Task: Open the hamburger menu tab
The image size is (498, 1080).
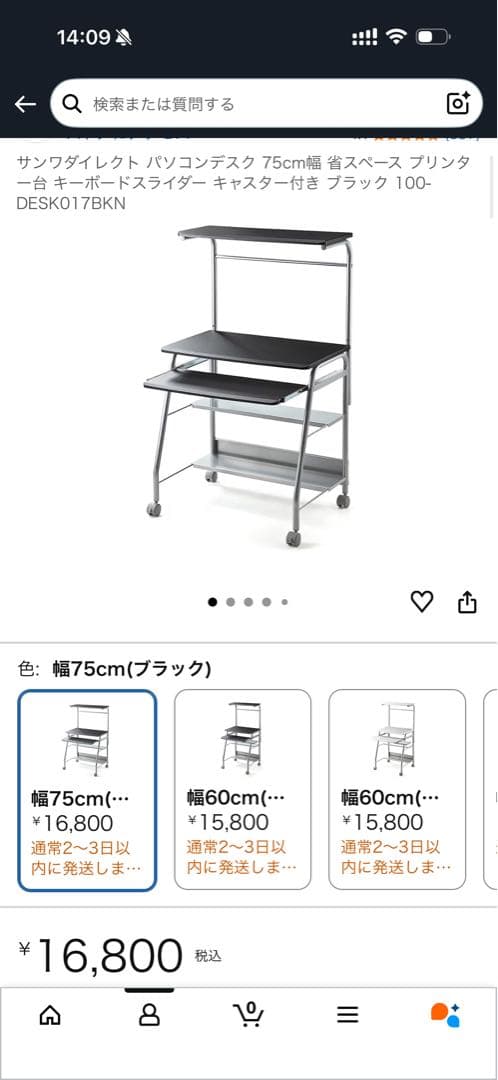Action: pos(348,1015)
